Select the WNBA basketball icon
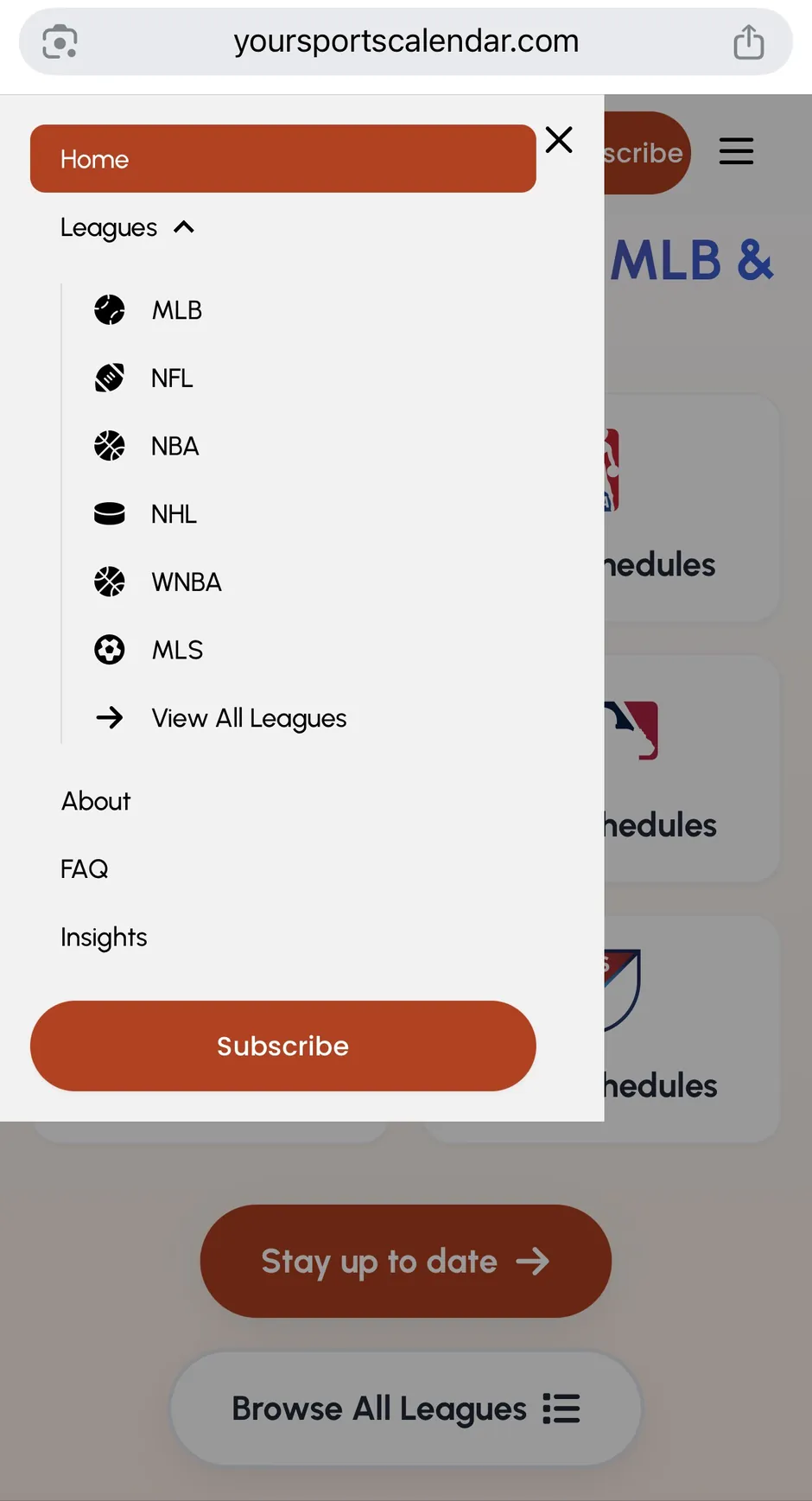 coord(110,582)
